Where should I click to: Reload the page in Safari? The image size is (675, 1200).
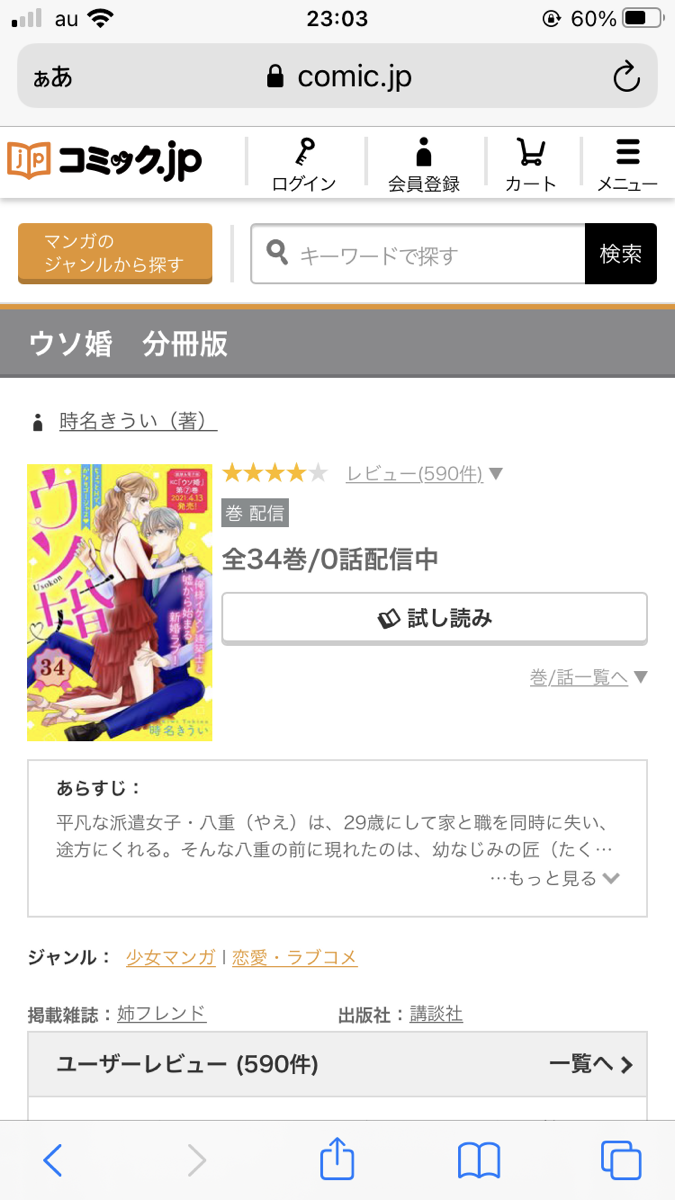point(626,77)
